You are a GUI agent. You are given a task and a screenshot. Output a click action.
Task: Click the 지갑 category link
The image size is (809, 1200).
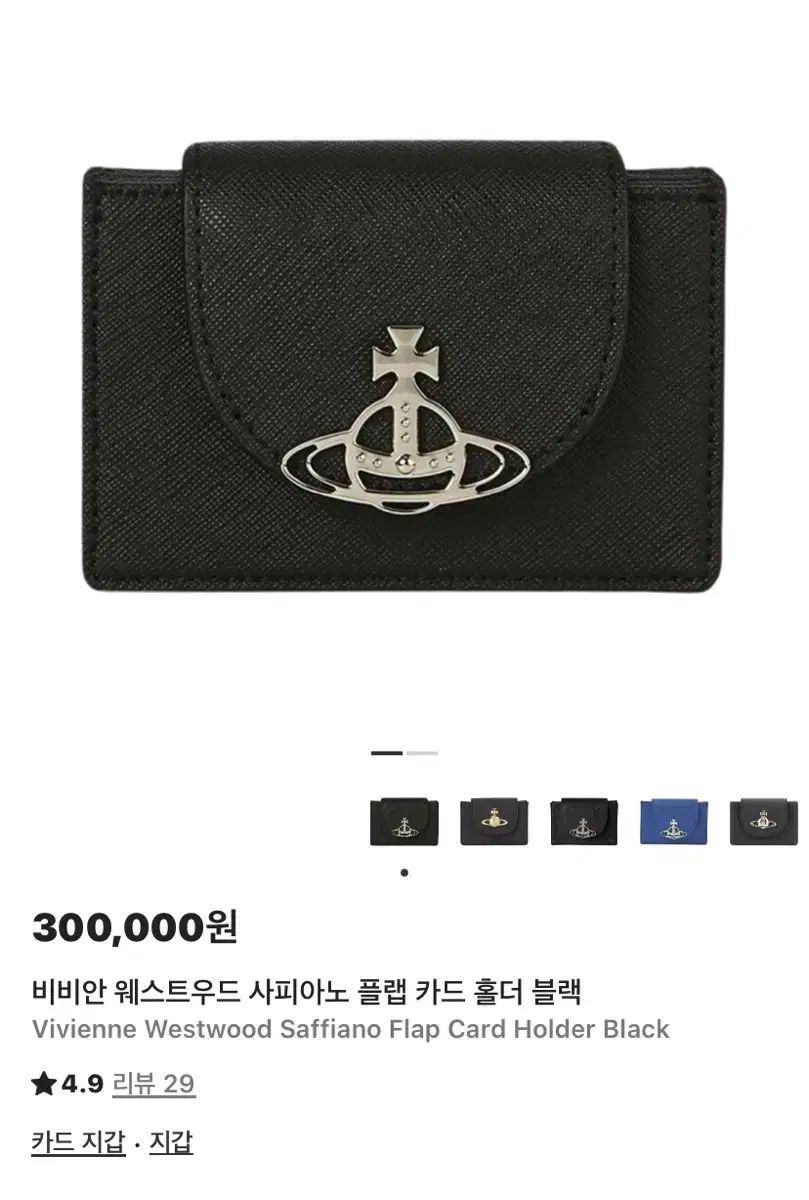[172, 1140]
